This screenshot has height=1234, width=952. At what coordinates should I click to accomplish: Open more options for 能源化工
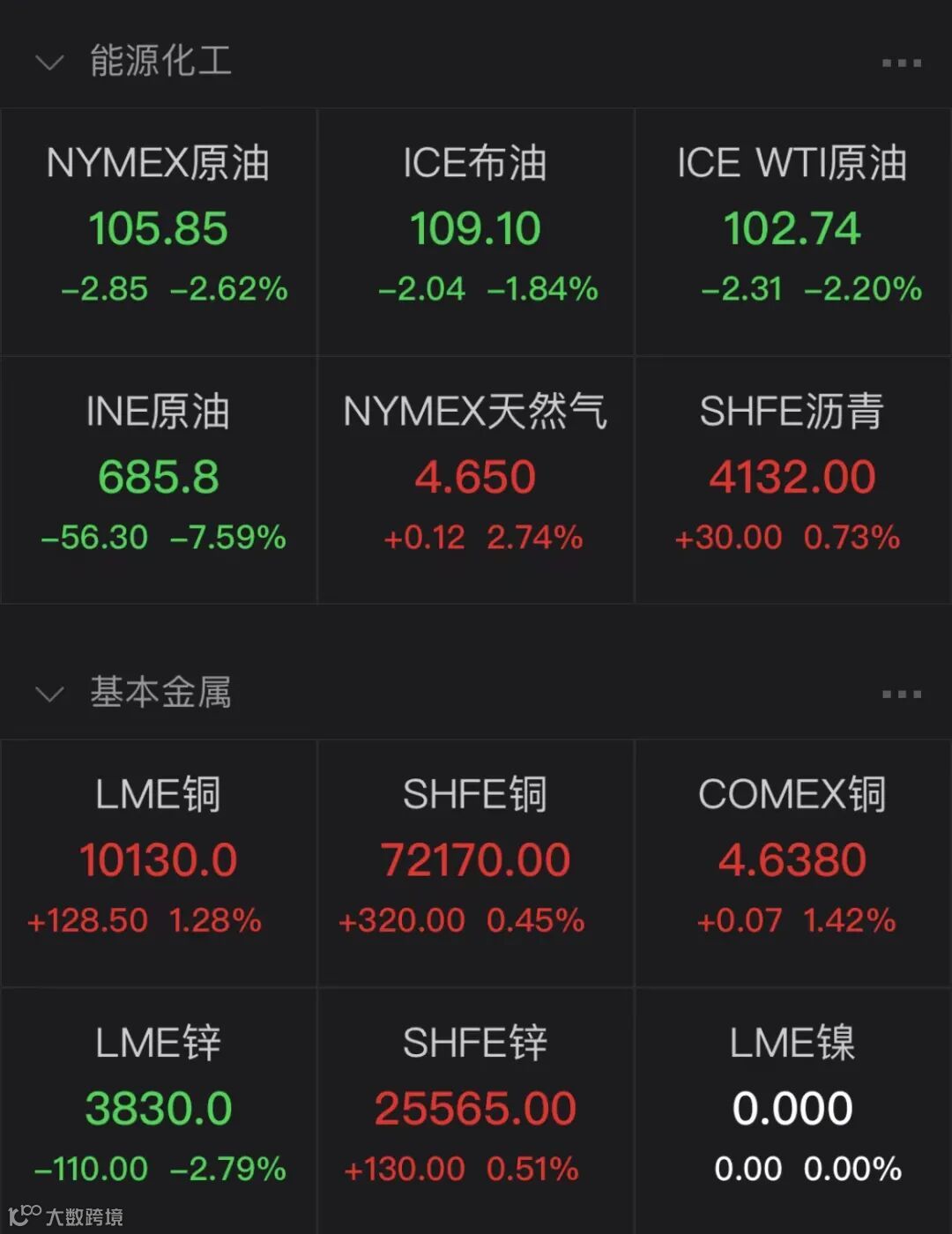pyautogui.click(x=901, y=63)
